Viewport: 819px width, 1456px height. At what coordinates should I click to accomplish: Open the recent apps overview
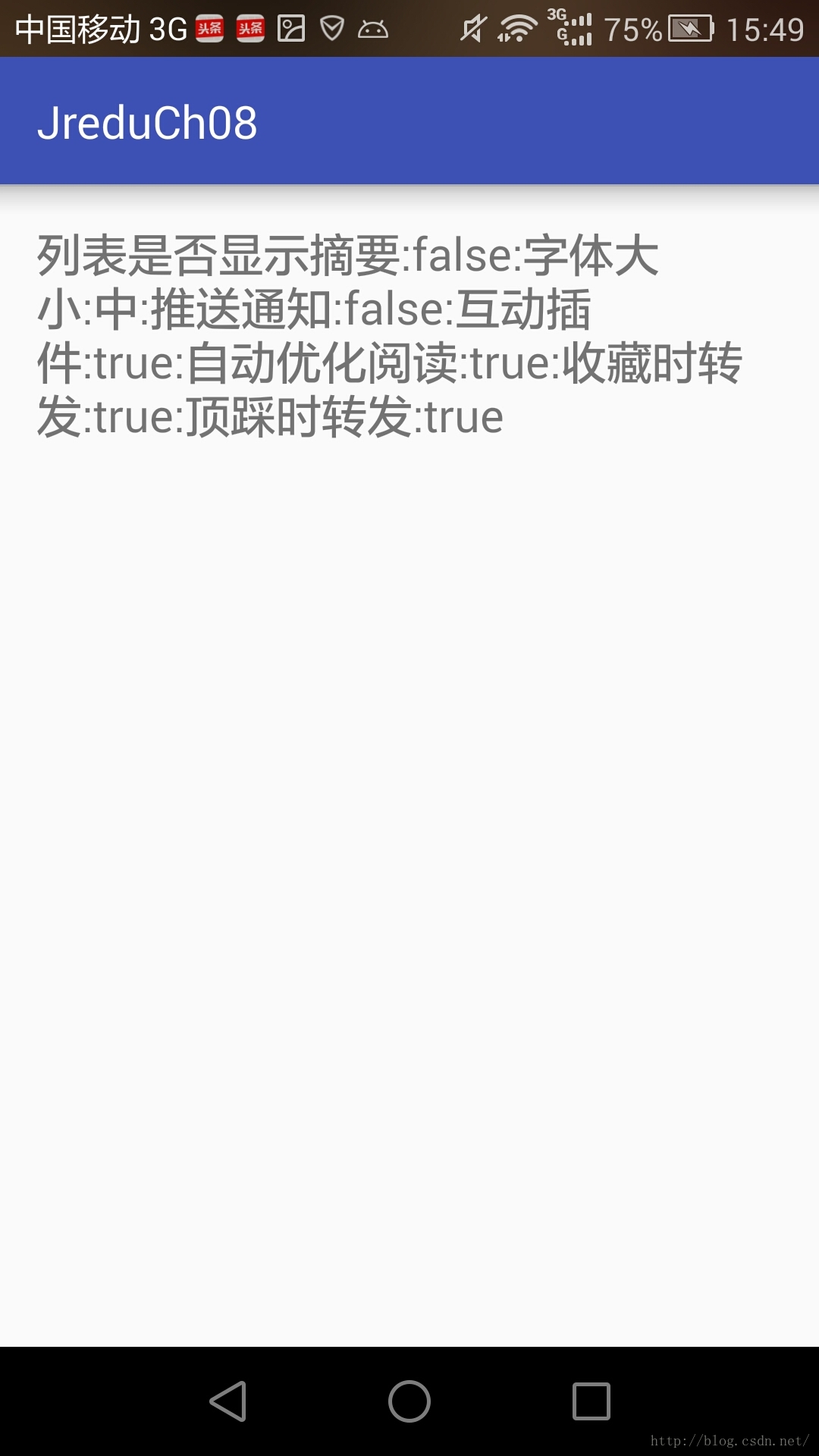tap(591, 1401)
